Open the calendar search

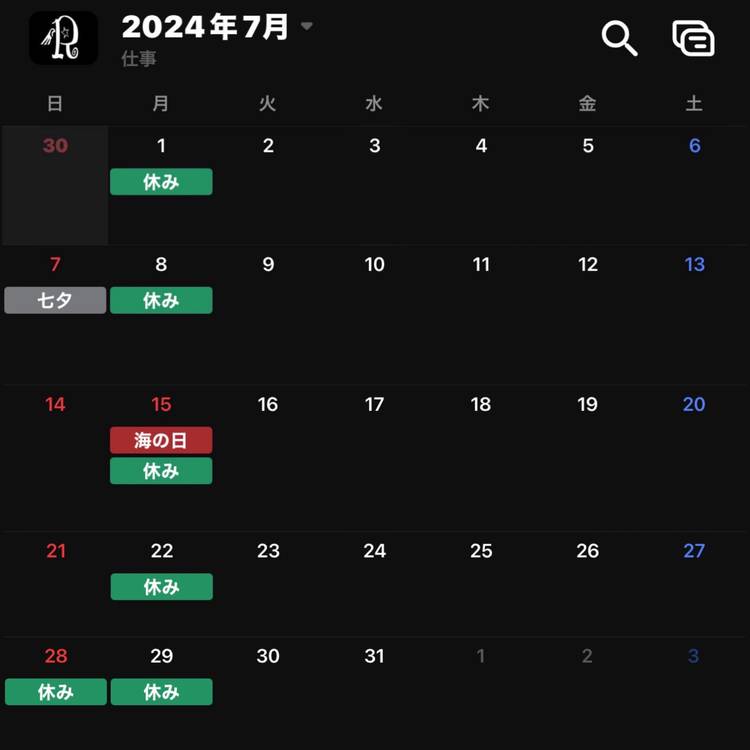pos(619,39)
